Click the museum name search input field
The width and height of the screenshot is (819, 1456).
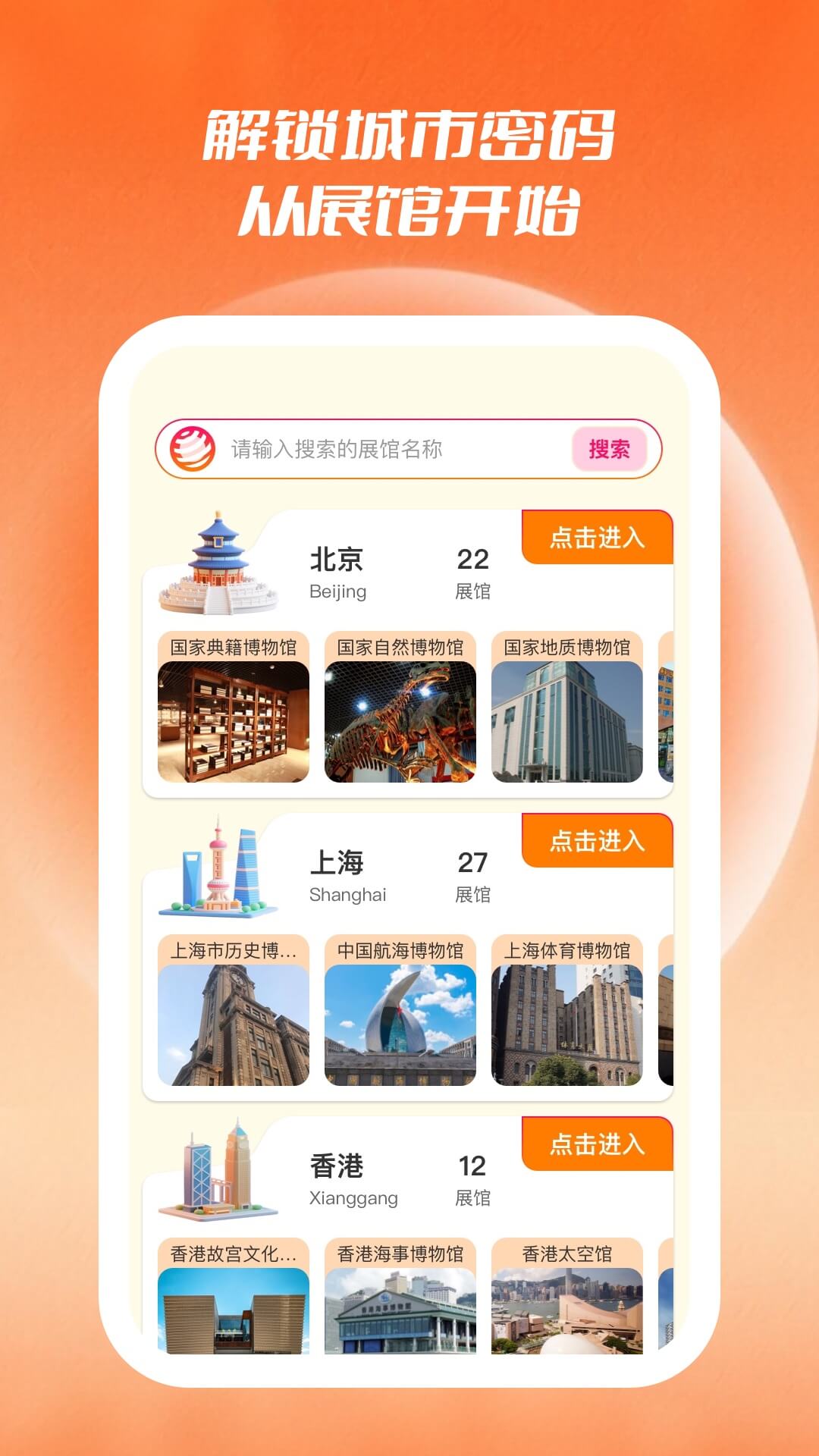[x=379, y=450]
